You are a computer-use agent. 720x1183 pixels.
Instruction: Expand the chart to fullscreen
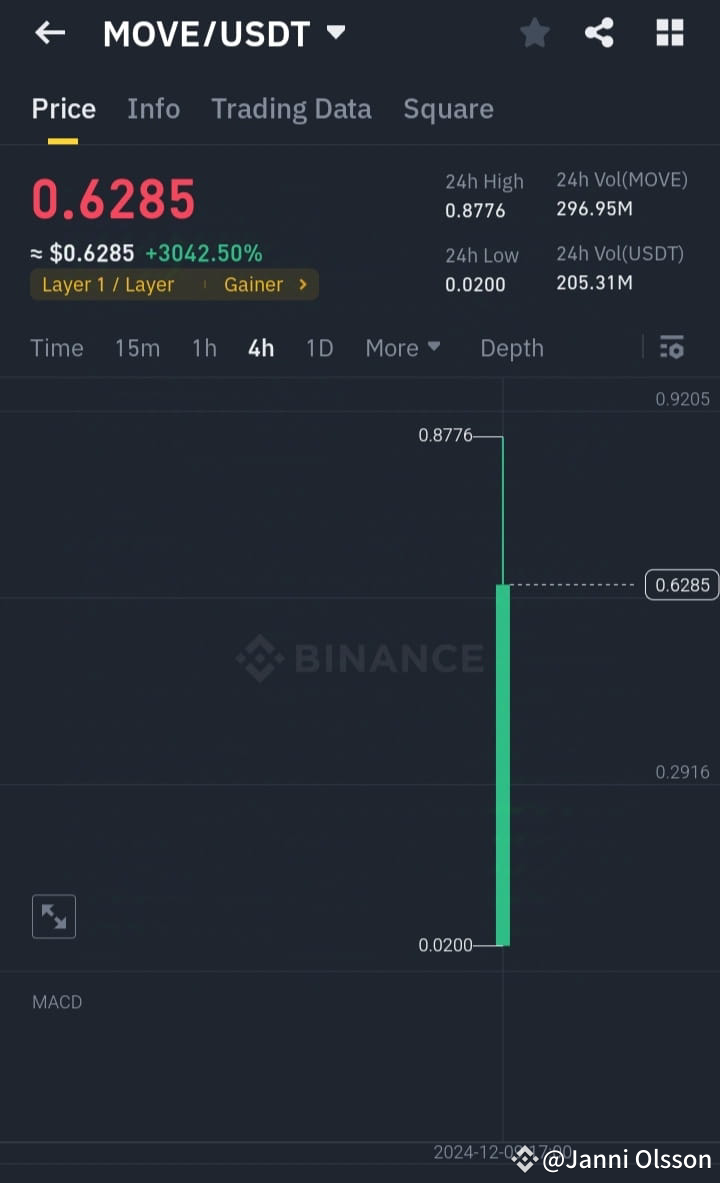pyautogui.click(x=53, y=916)
